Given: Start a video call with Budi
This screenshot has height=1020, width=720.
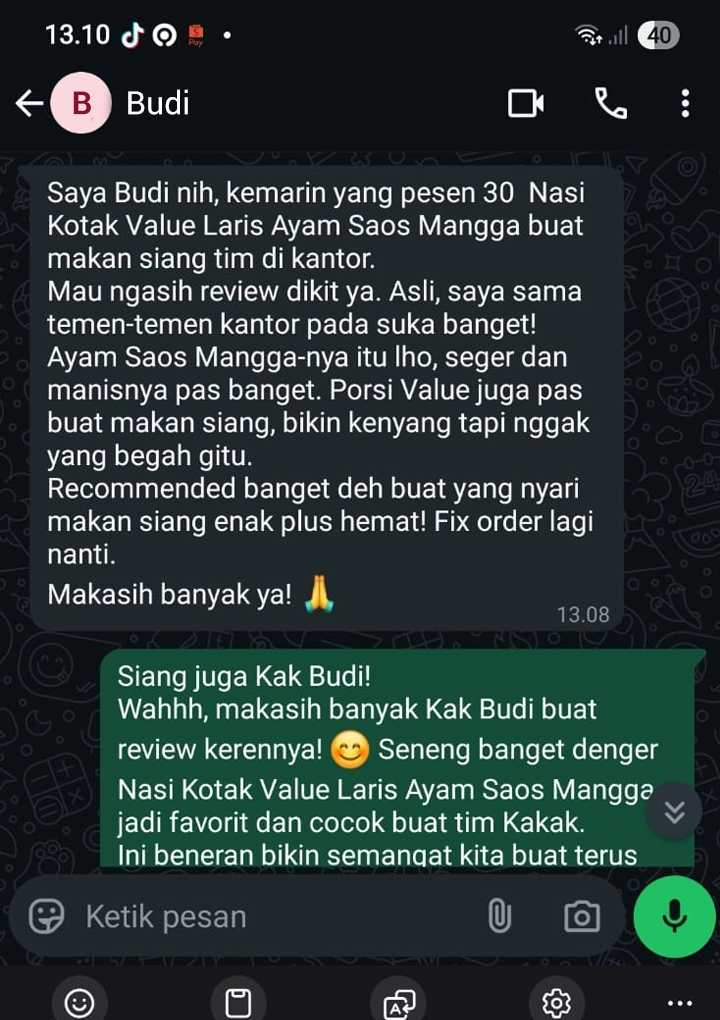Looking at the screenshot, I should (x=525, y=103).
